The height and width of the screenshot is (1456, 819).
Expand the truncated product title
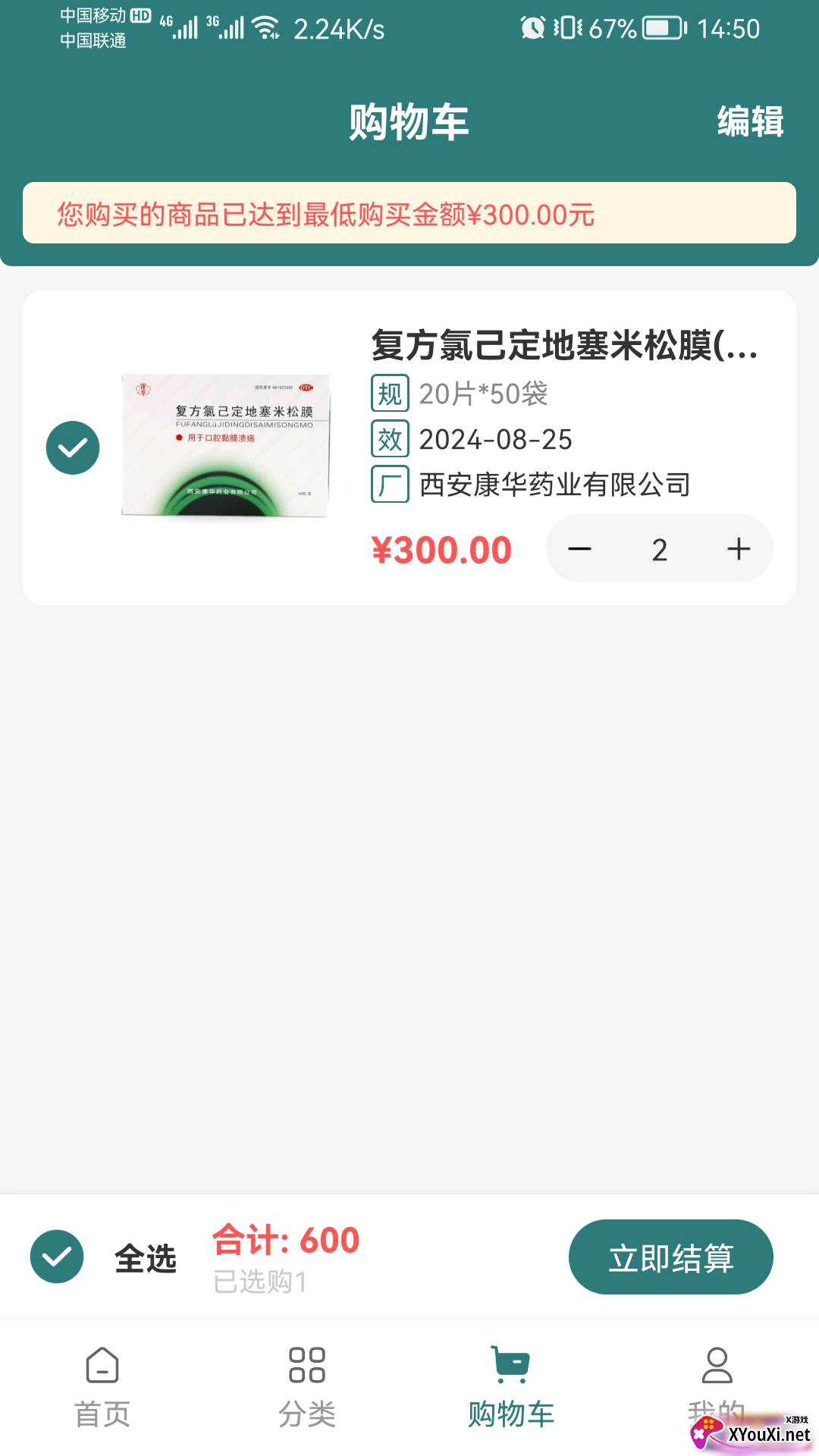[561, 349]
